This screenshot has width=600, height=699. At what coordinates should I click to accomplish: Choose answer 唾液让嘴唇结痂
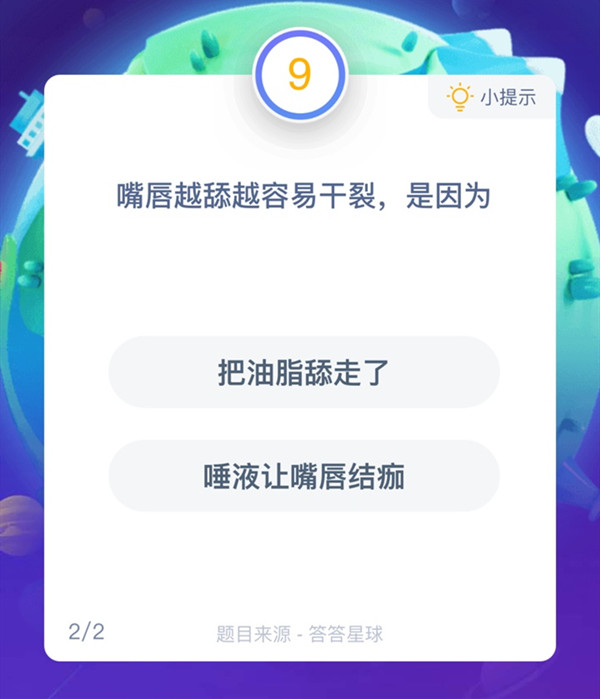click(303, 476)
